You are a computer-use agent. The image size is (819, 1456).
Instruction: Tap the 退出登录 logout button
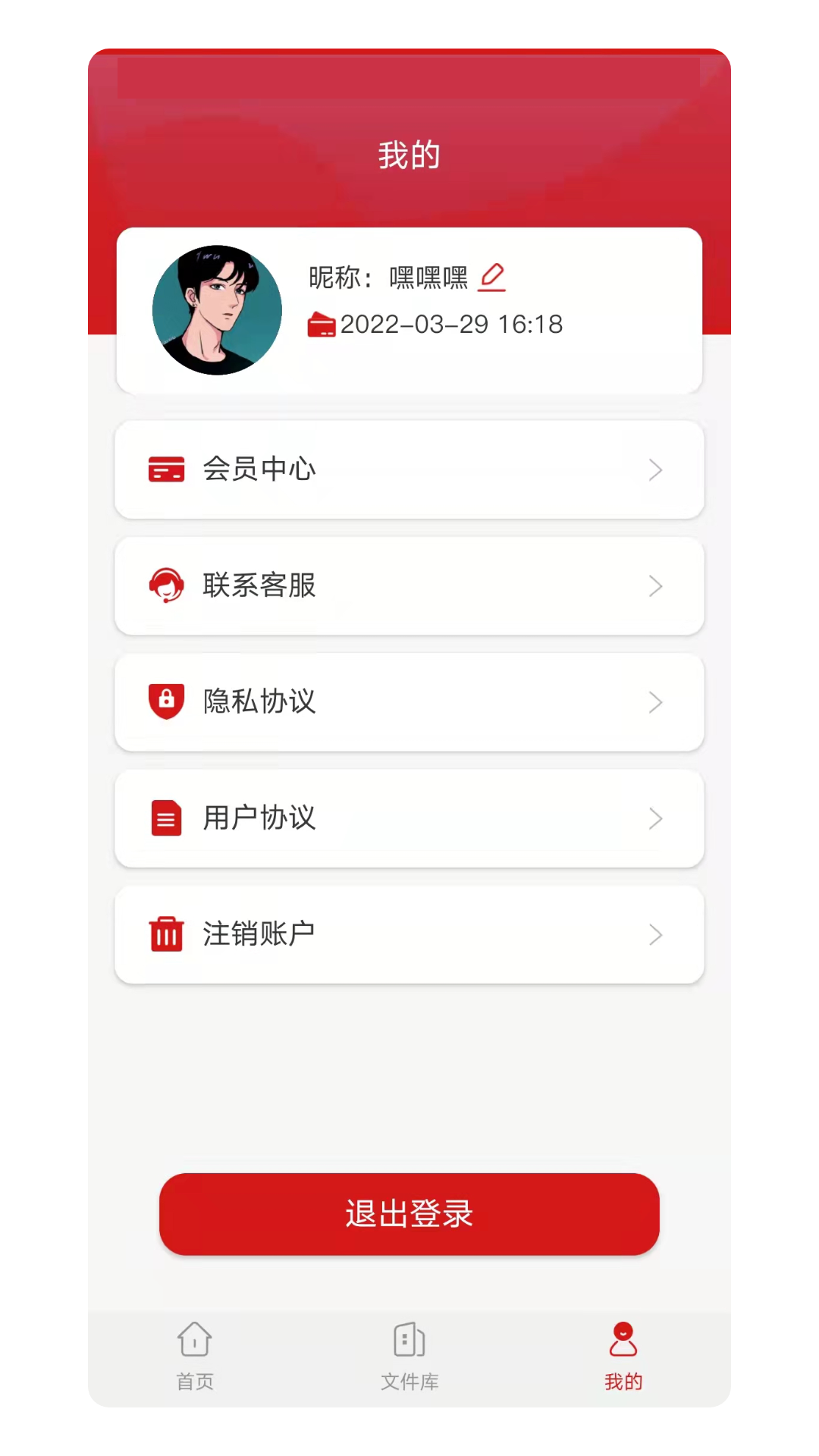click(x=409, y=1213)
